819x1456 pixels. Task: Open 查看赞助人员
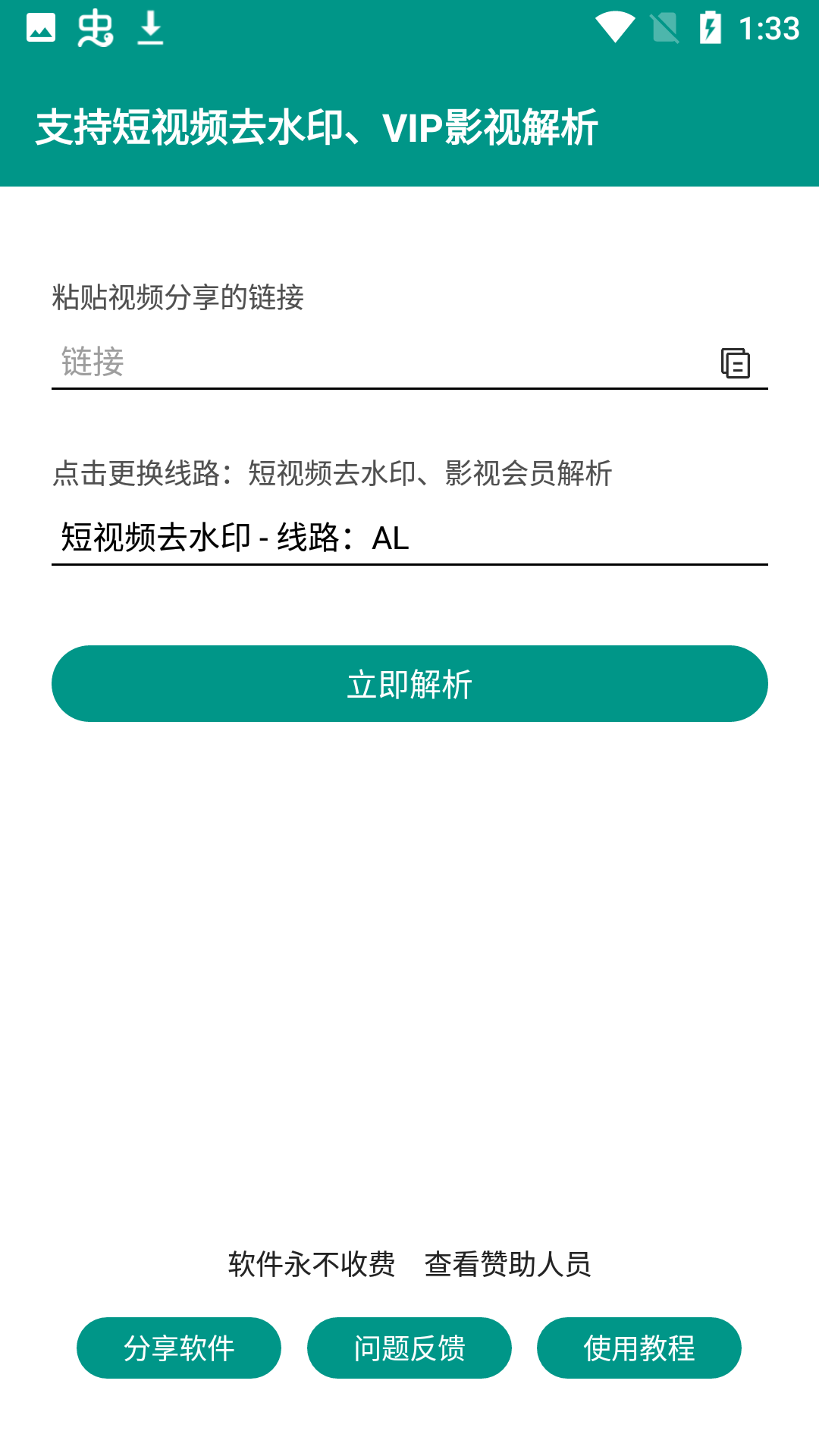click(x=507, y=1264)
